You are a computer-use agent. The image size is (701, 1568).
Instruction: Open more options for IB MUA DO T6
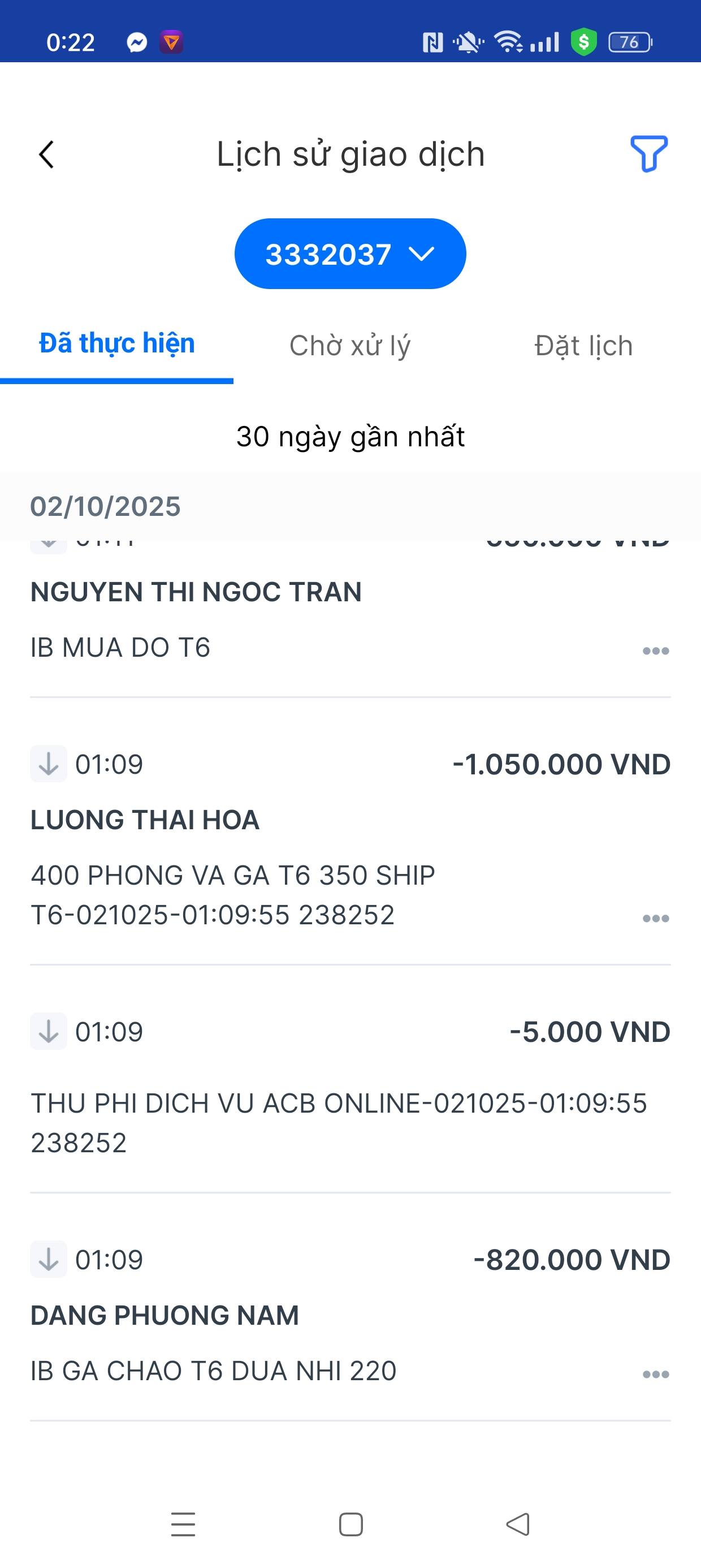(x=655, y=651)
